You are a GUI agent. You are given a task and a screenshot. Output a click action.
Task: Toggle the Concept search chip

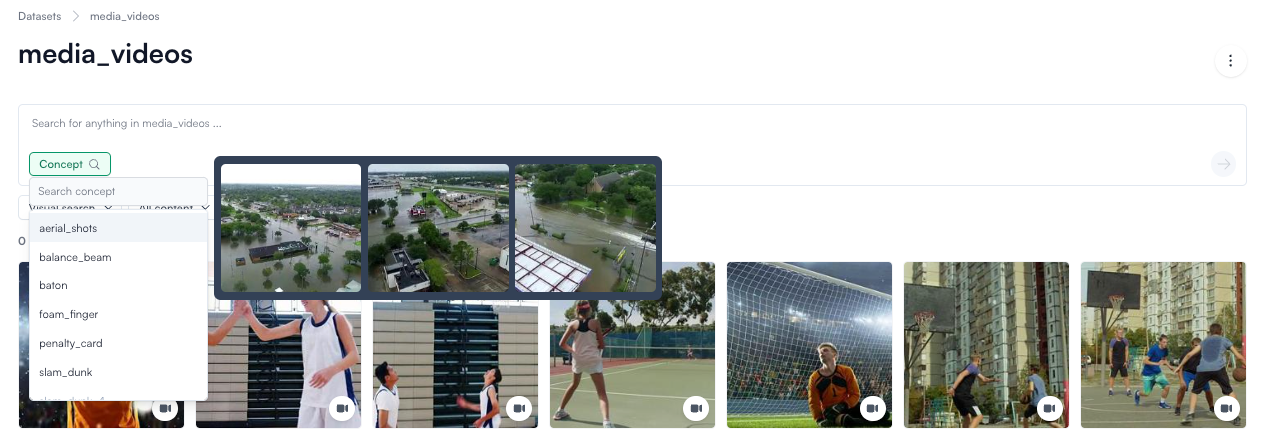coord(70,164)
